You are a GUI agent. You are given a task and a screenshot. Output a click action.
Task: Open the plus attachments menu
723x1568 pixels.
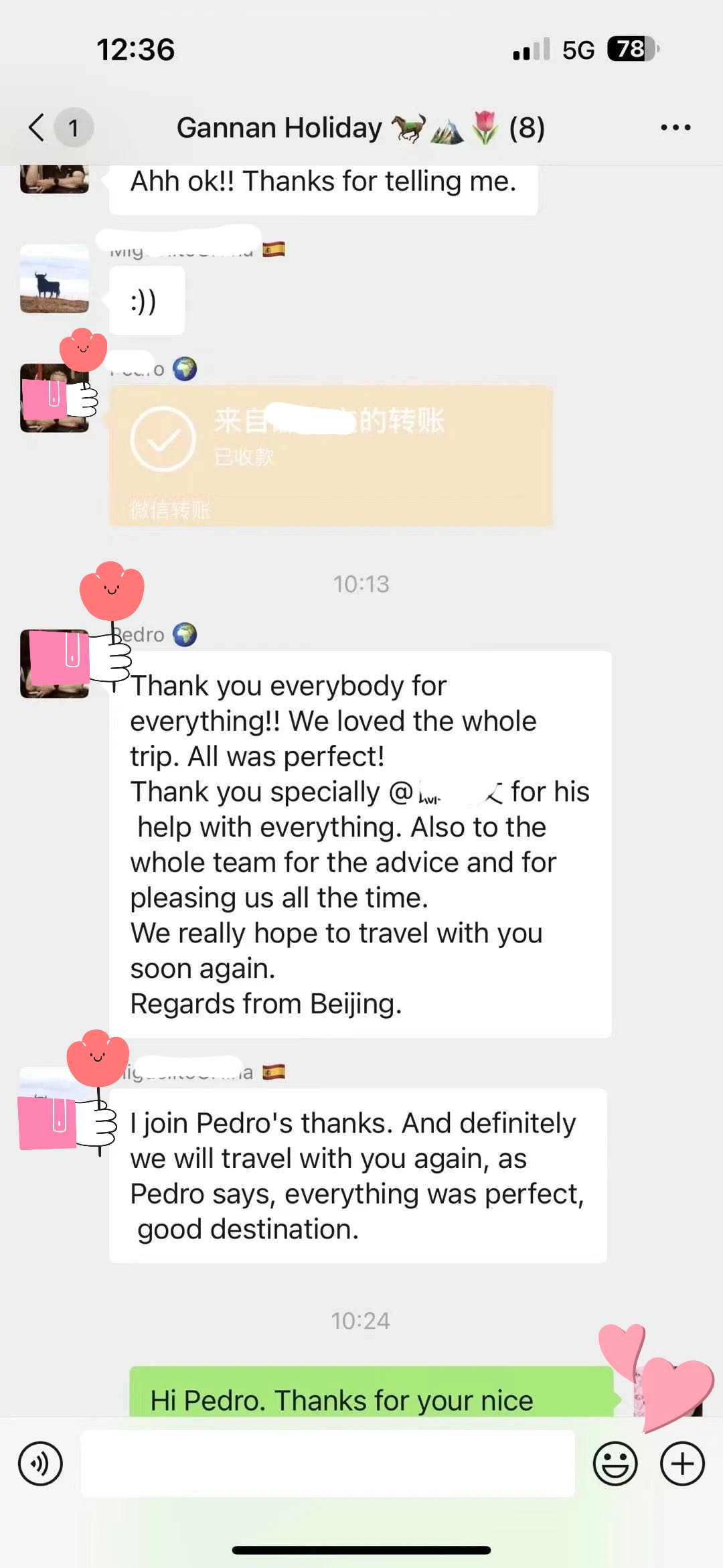tap(682, 1464)
